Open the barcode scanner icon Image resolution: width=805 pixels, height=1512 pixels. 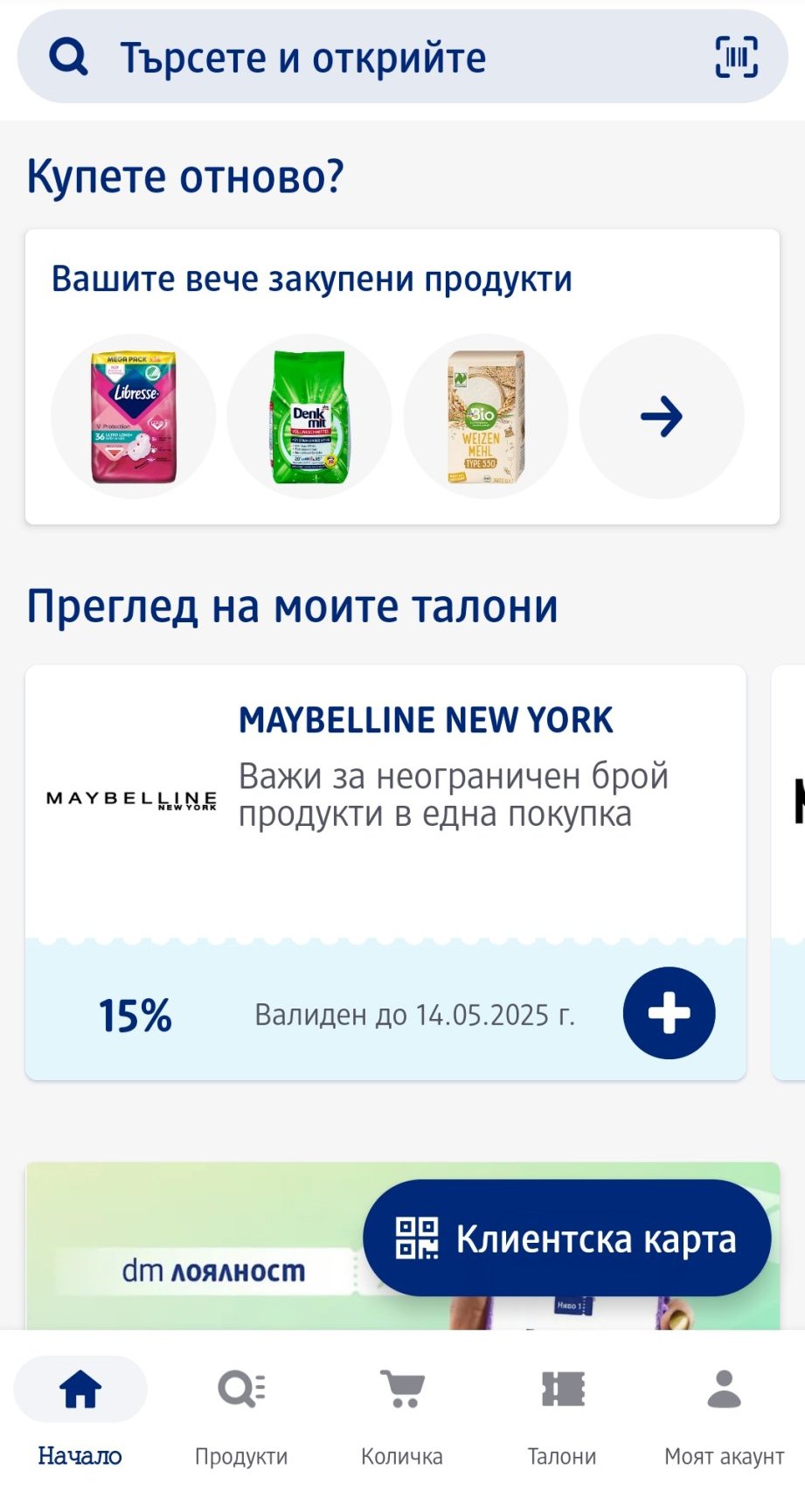[x=736, y=58]
